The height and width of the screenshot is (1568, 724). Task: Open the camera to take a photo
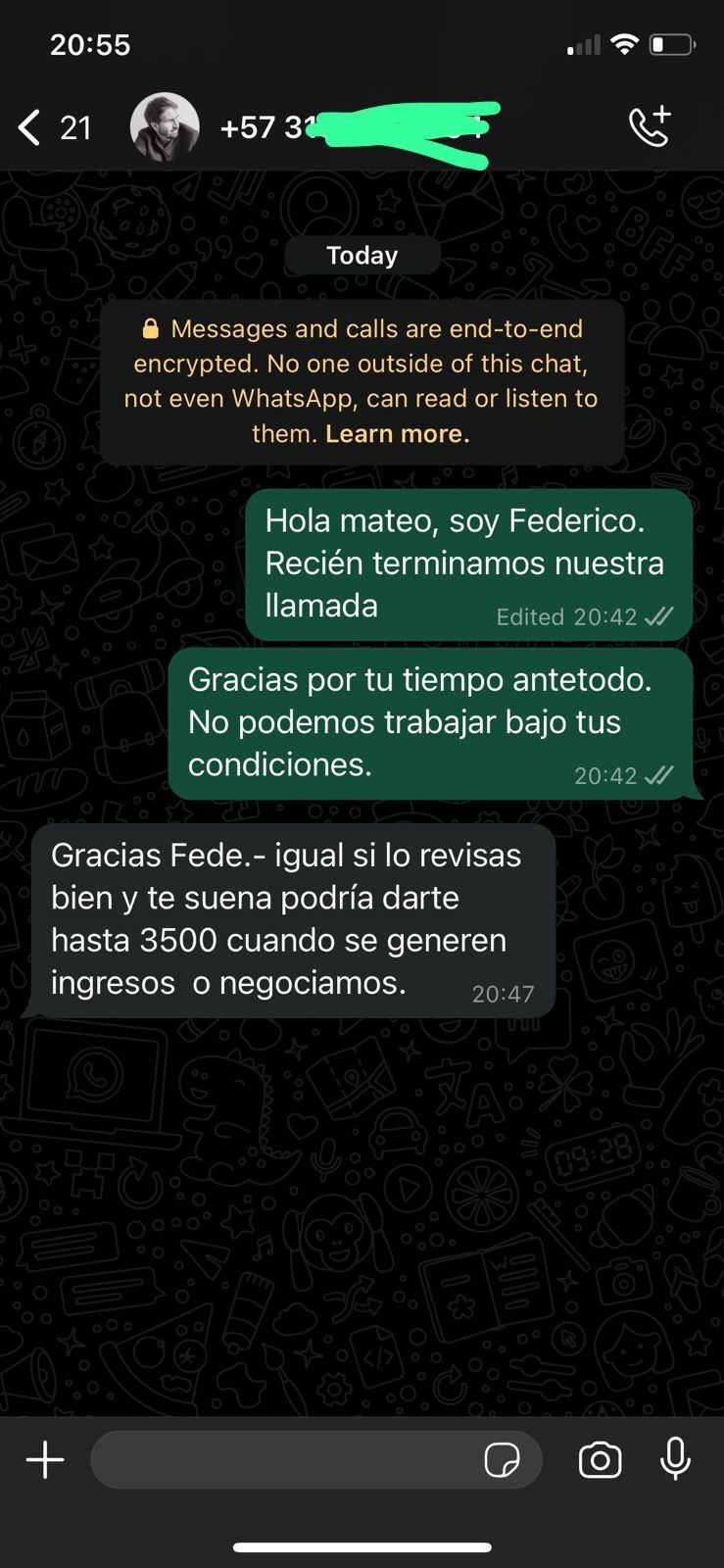coord(600,1460)
